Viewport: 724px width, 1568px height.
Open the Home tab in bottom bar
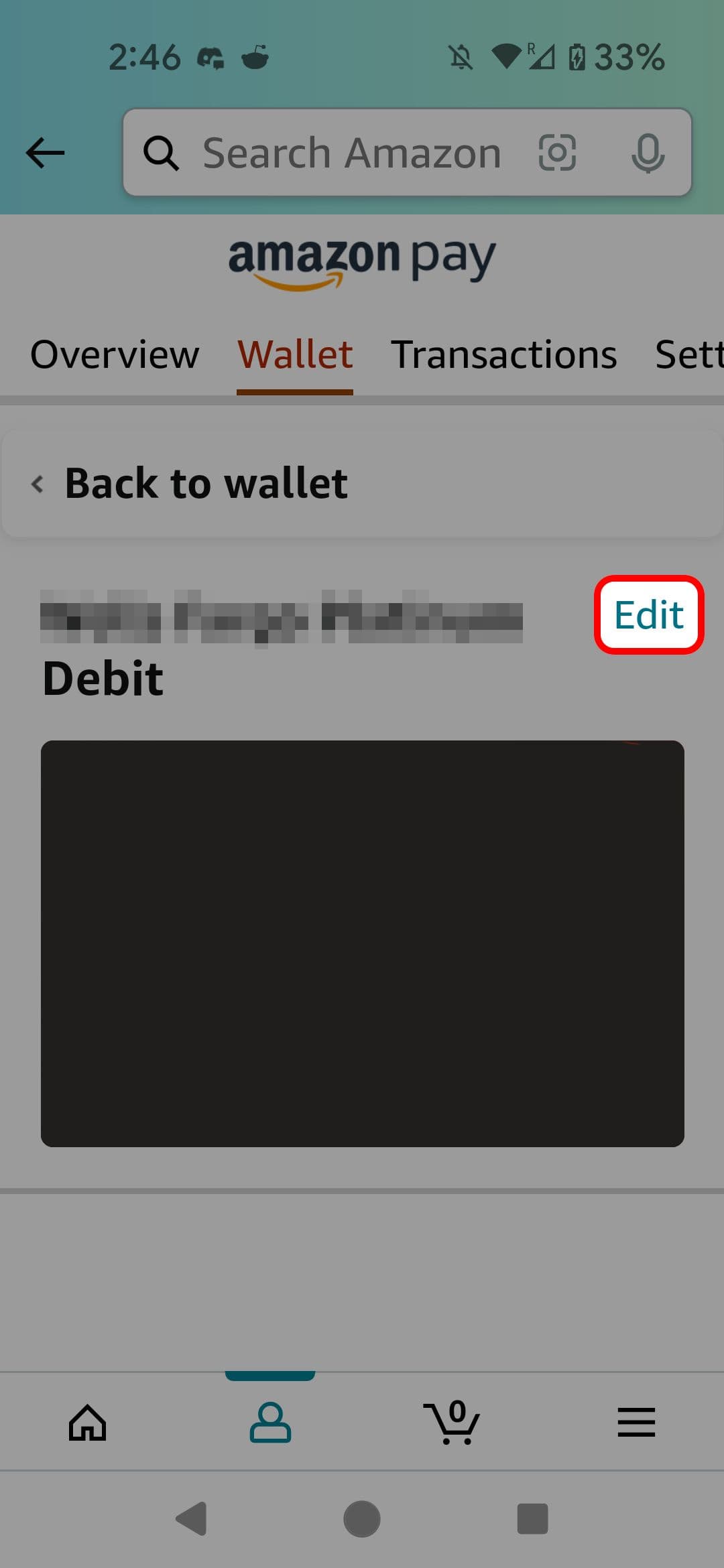88,1422
